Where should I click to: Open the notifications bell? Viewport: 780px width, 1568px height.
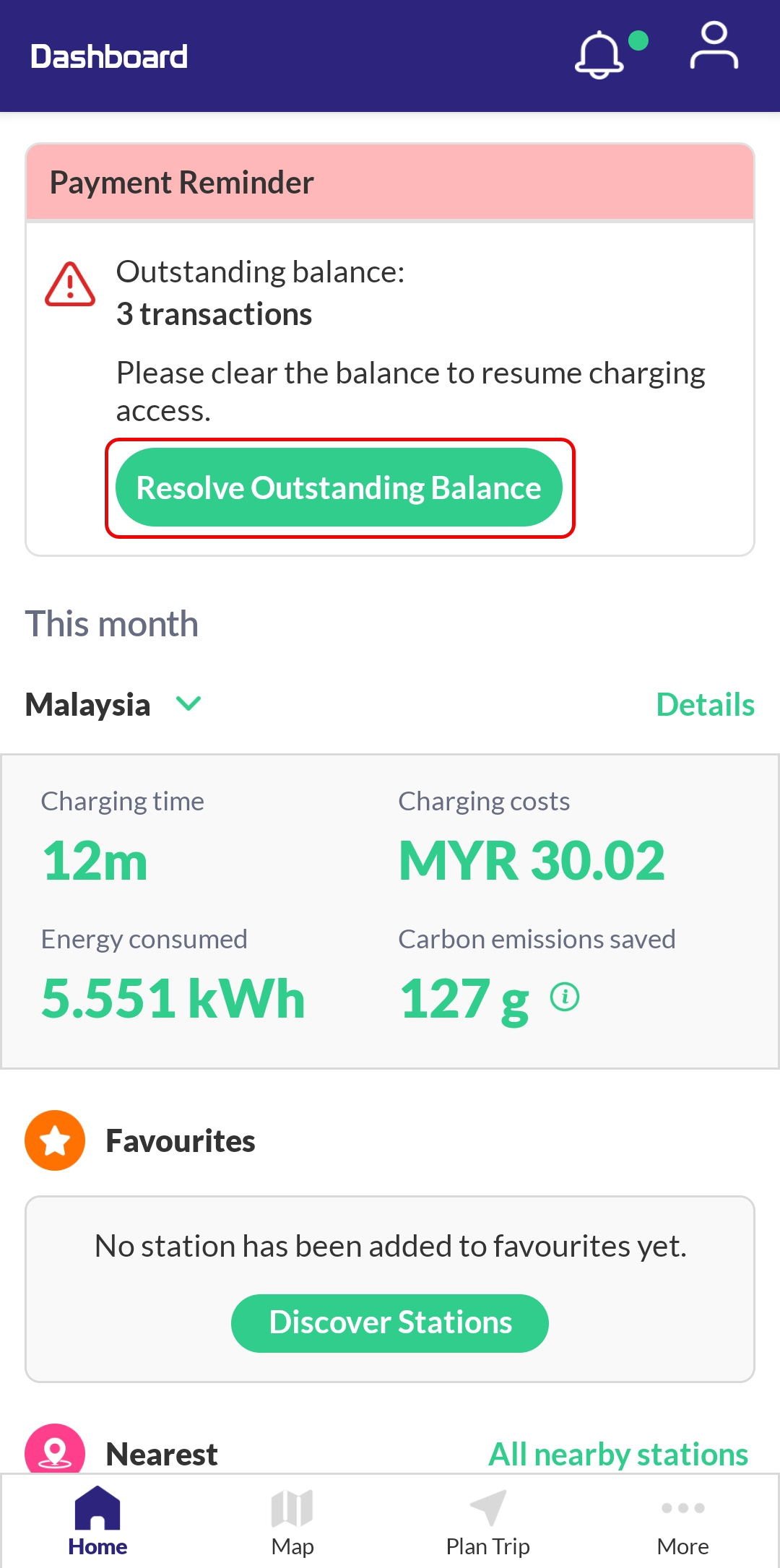pos(599,55)
